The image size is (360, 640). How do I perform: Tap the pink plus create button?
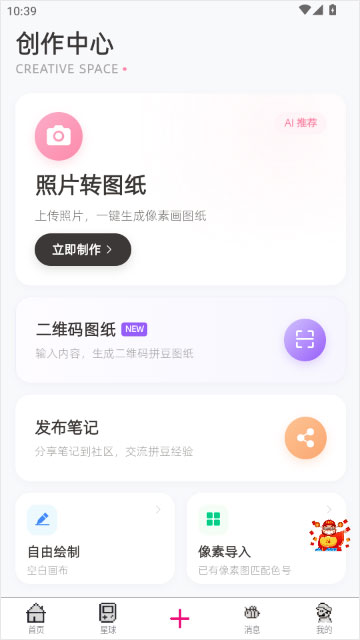[x=180, y=619]
